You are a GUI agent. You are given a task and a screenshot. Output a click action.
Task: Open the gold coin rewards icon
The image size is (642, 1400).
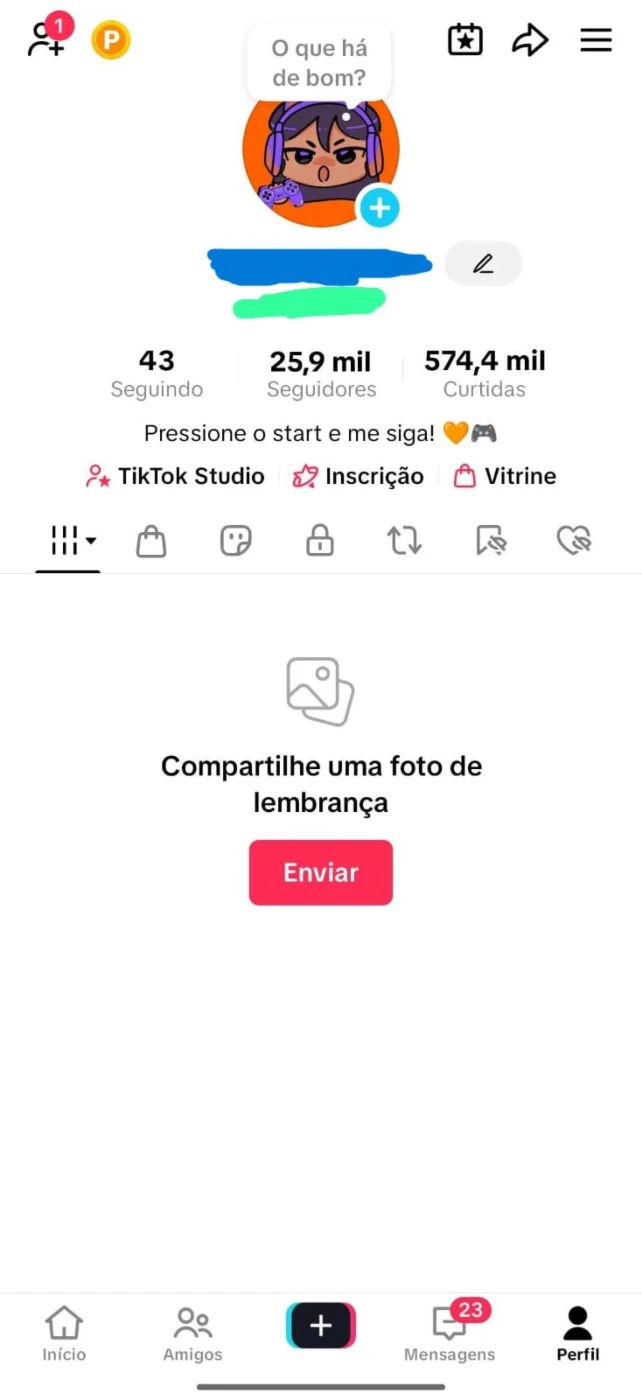pos(111,41)
